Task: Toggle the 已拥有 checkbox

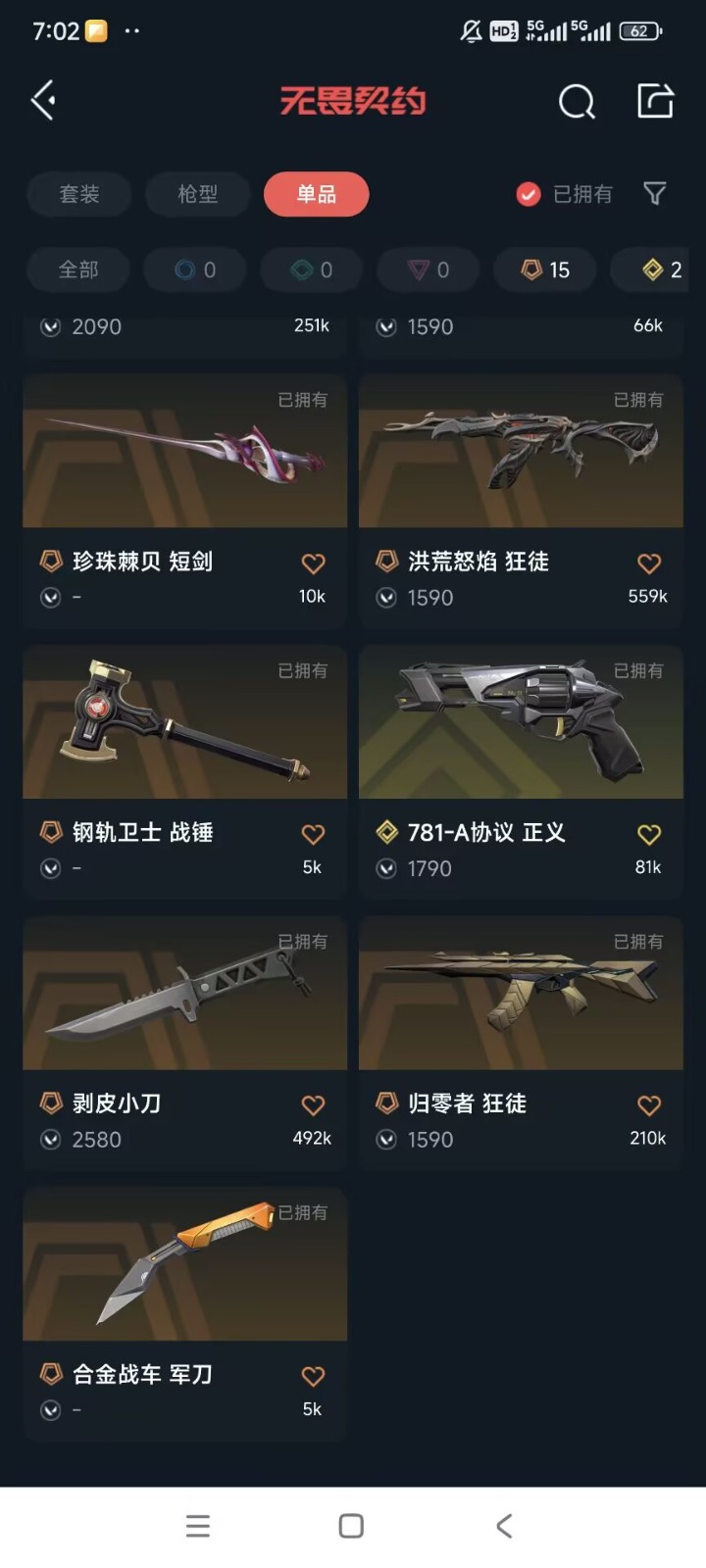Action: coord(529,194)
